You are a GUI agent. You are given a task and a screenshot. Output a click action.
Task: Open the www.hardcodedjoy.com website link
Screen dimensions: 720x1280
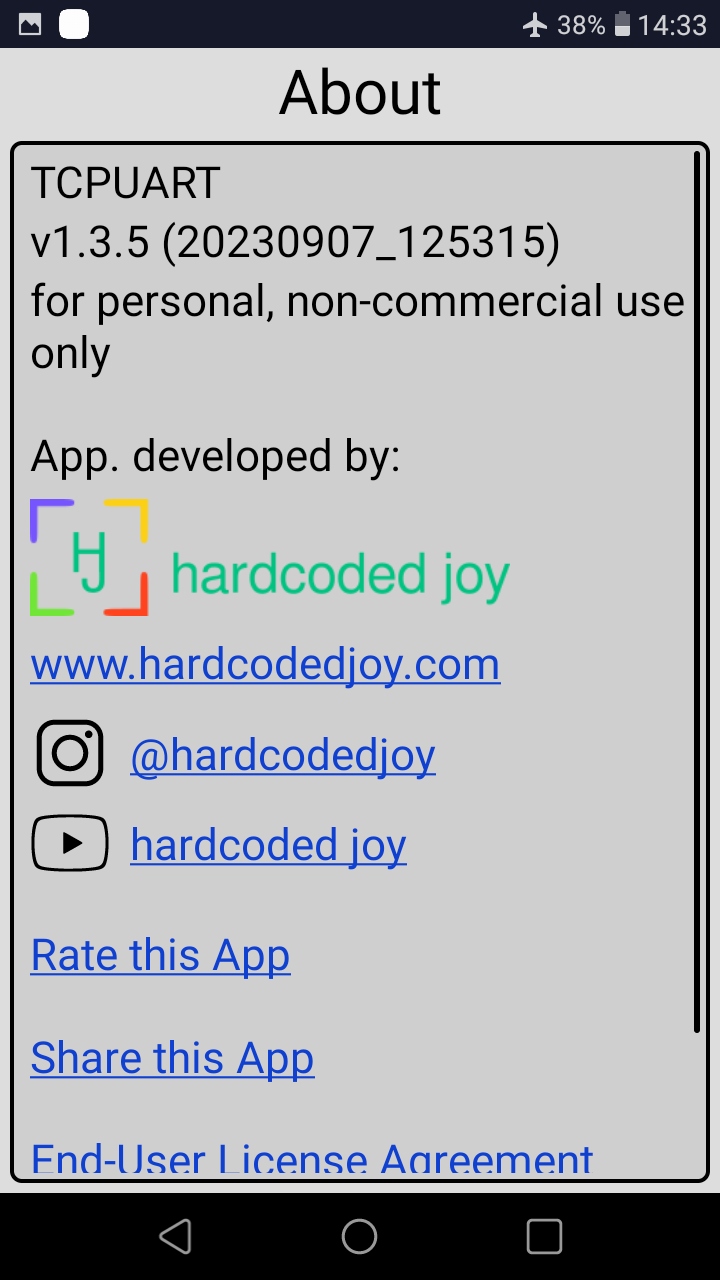coord(265,664)
